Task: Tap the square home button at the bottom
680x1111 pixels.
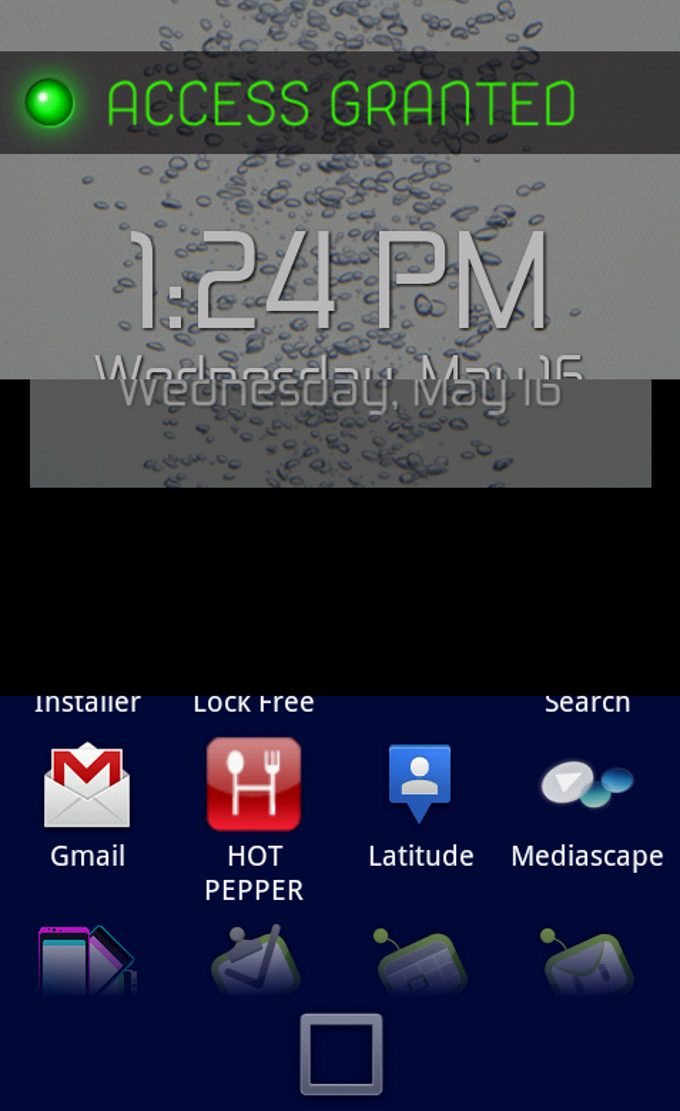Action: (341, 1054)
